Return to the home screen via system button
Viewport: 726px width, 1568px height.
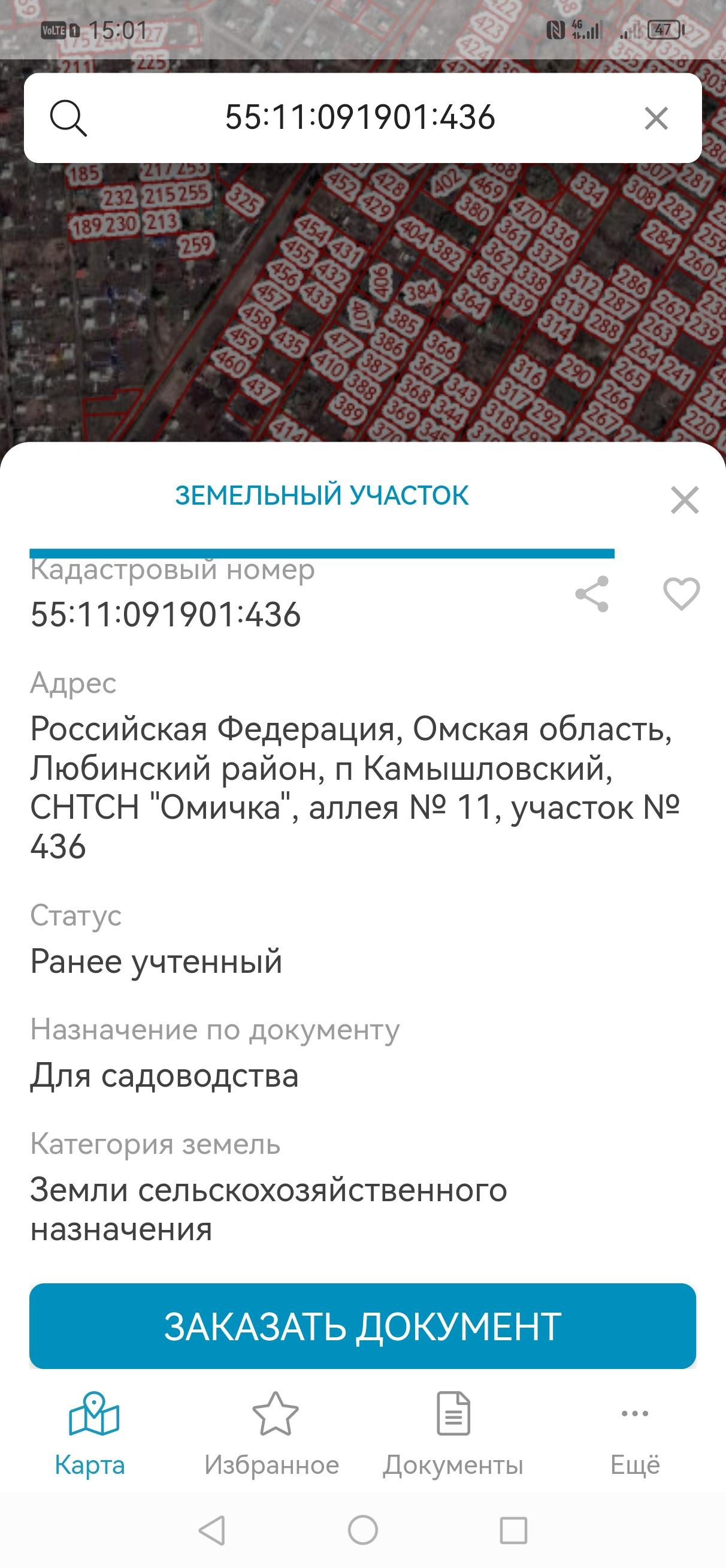tap(362, 1530)
